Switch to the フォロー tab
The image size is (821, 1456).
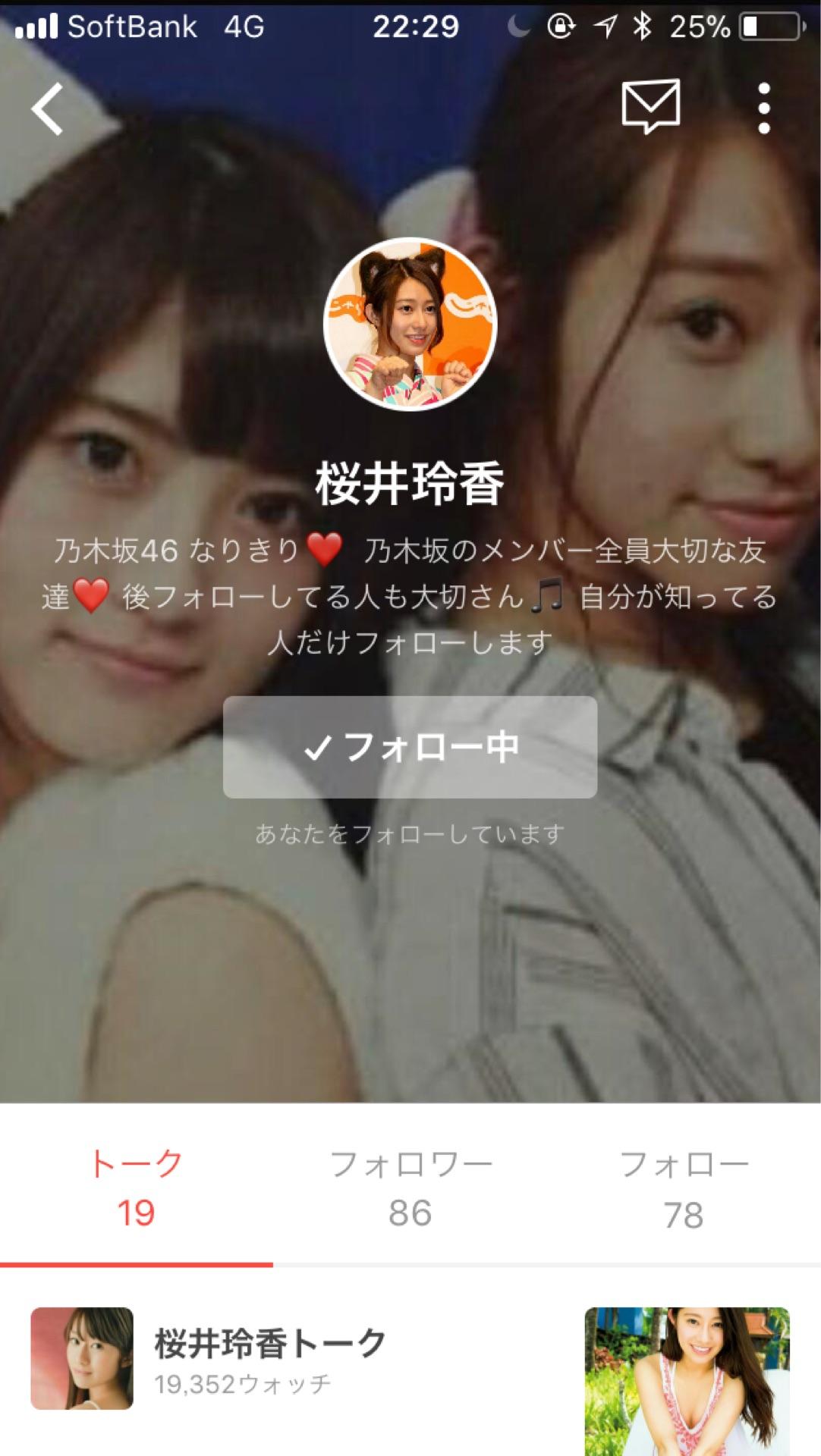coord(684,1188)
